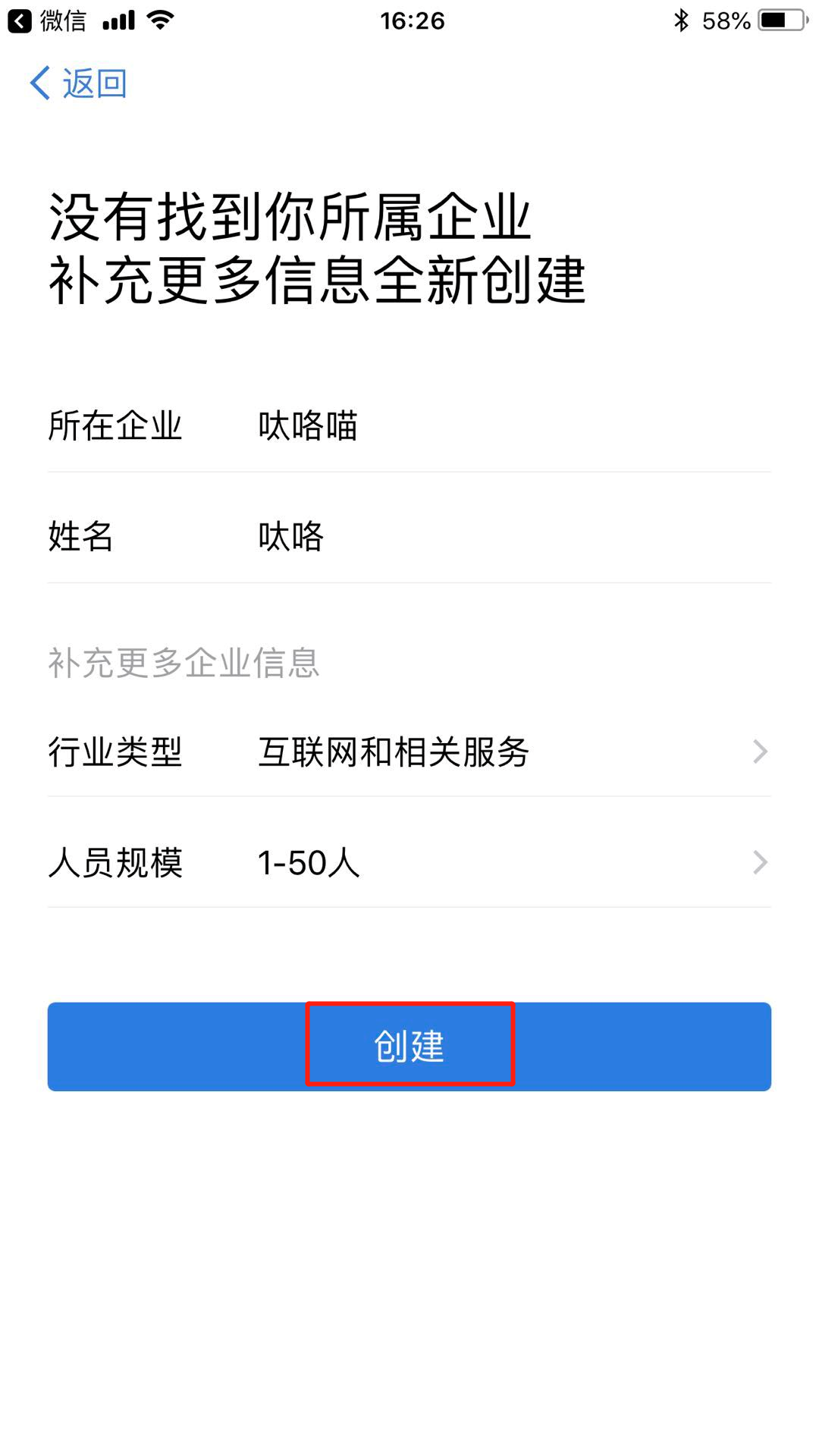Return to 微信 via the status bar
The width and height of the screenshot is (819, 1456).
pos(47,20)
